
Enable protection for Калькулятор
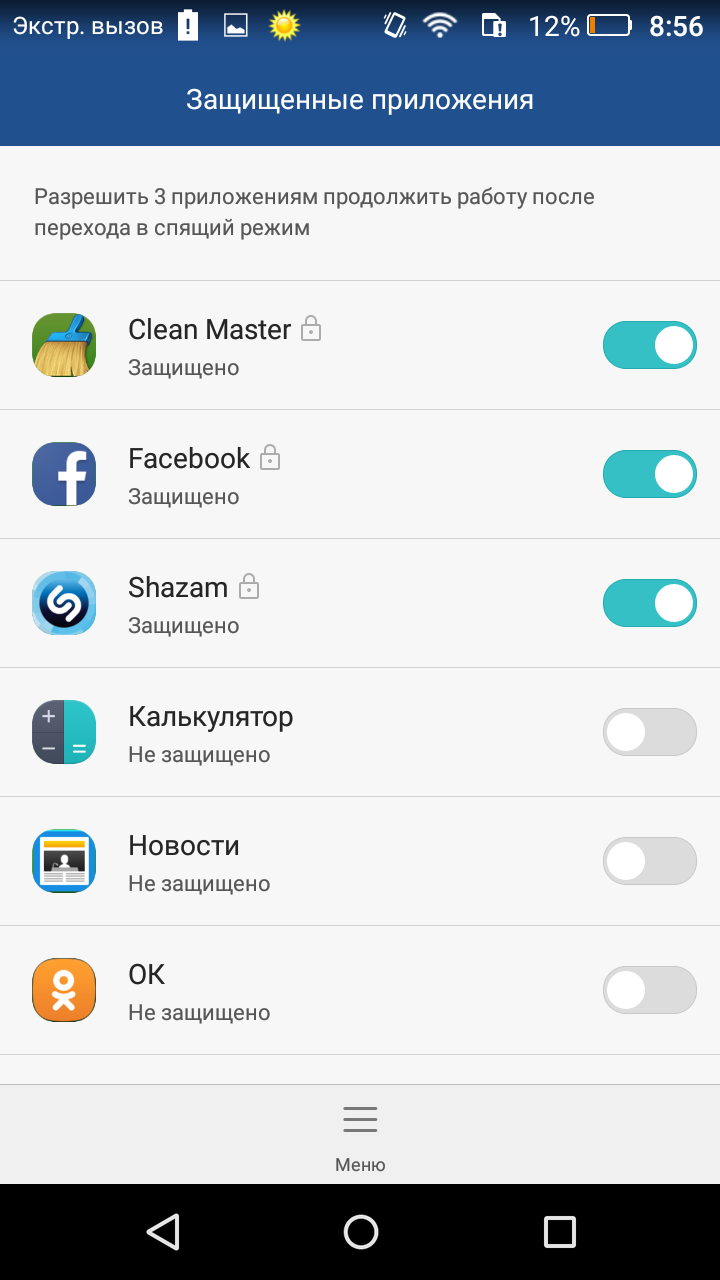(x=649, y=732)
